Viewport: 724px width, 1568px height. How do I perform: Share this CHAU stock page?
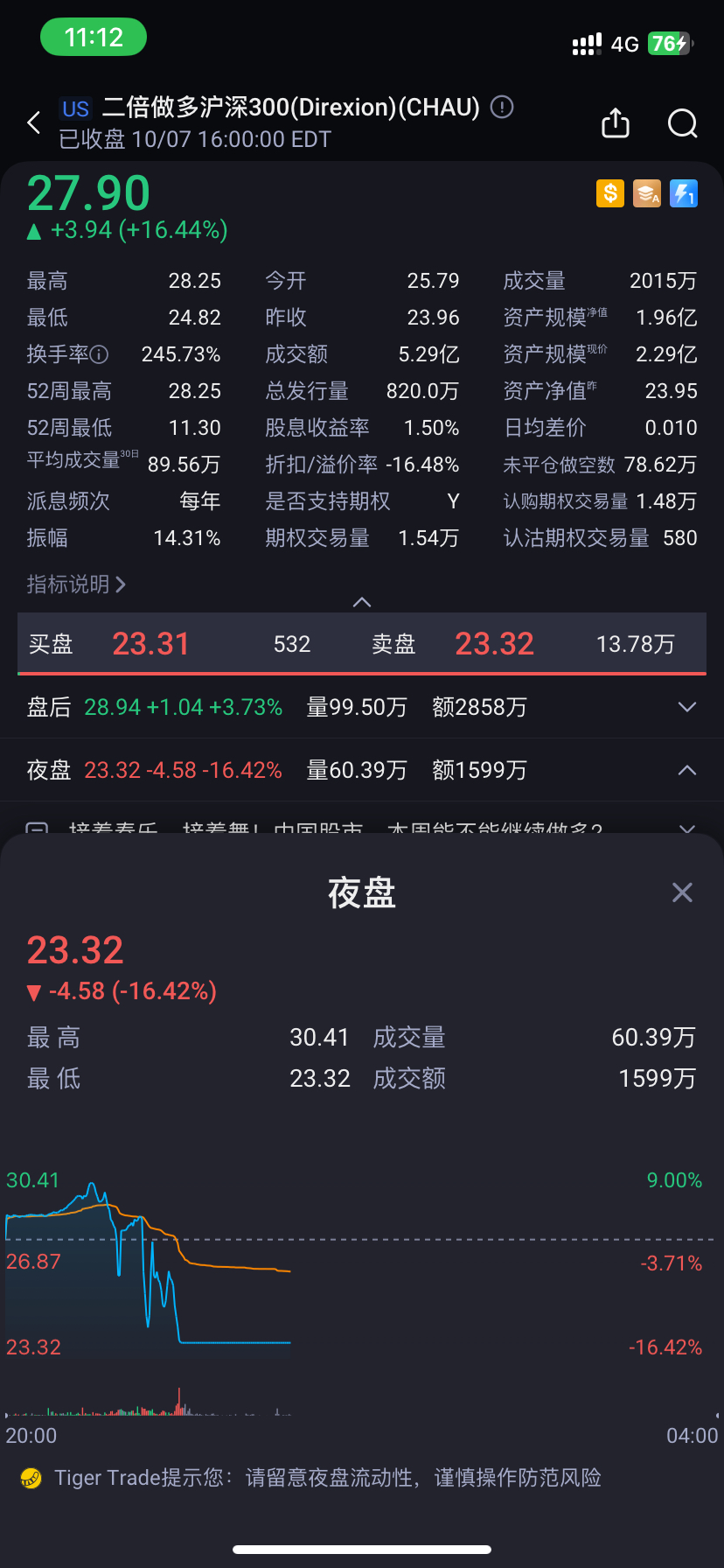coord(616,123)
